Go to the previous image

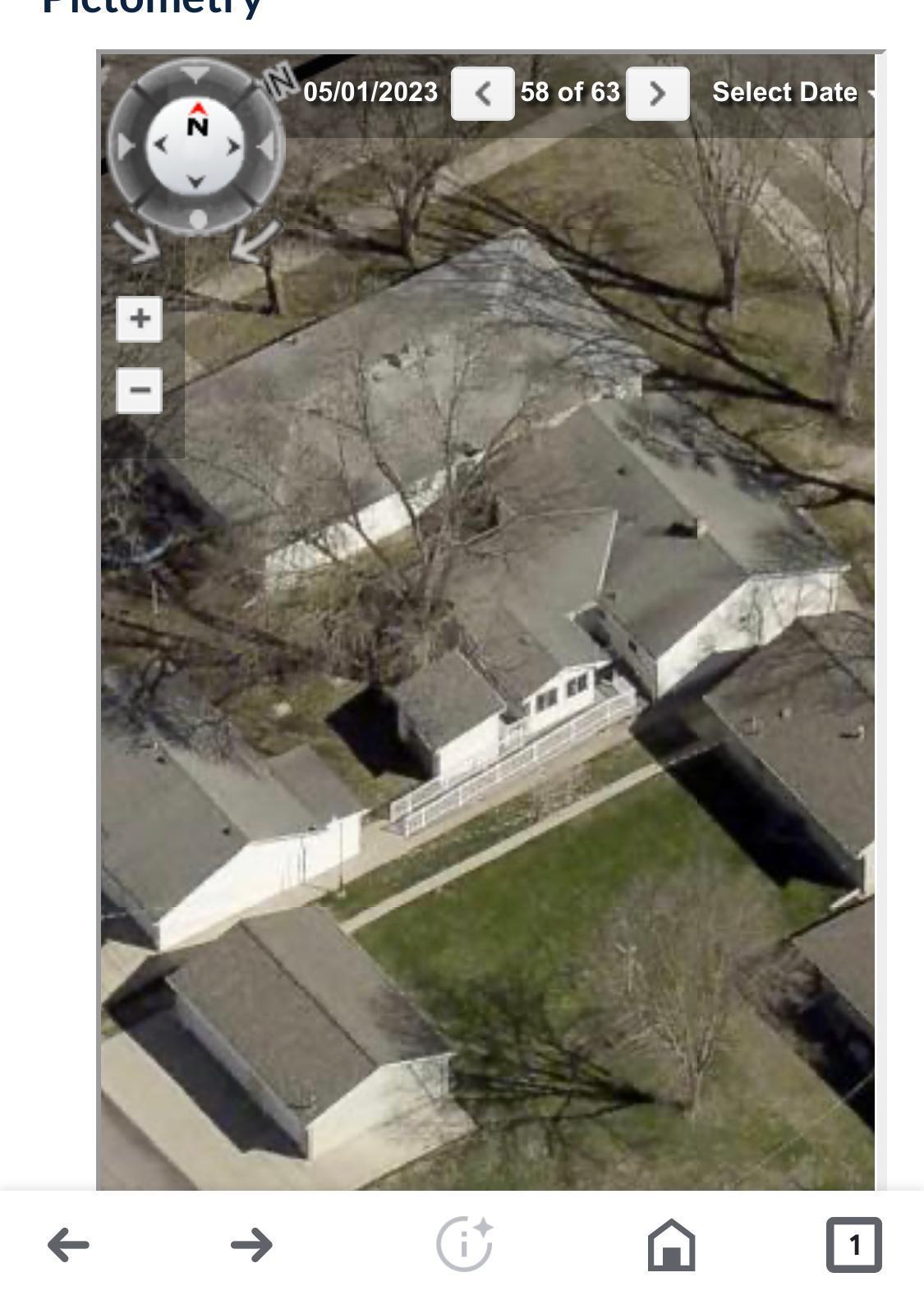482,94
